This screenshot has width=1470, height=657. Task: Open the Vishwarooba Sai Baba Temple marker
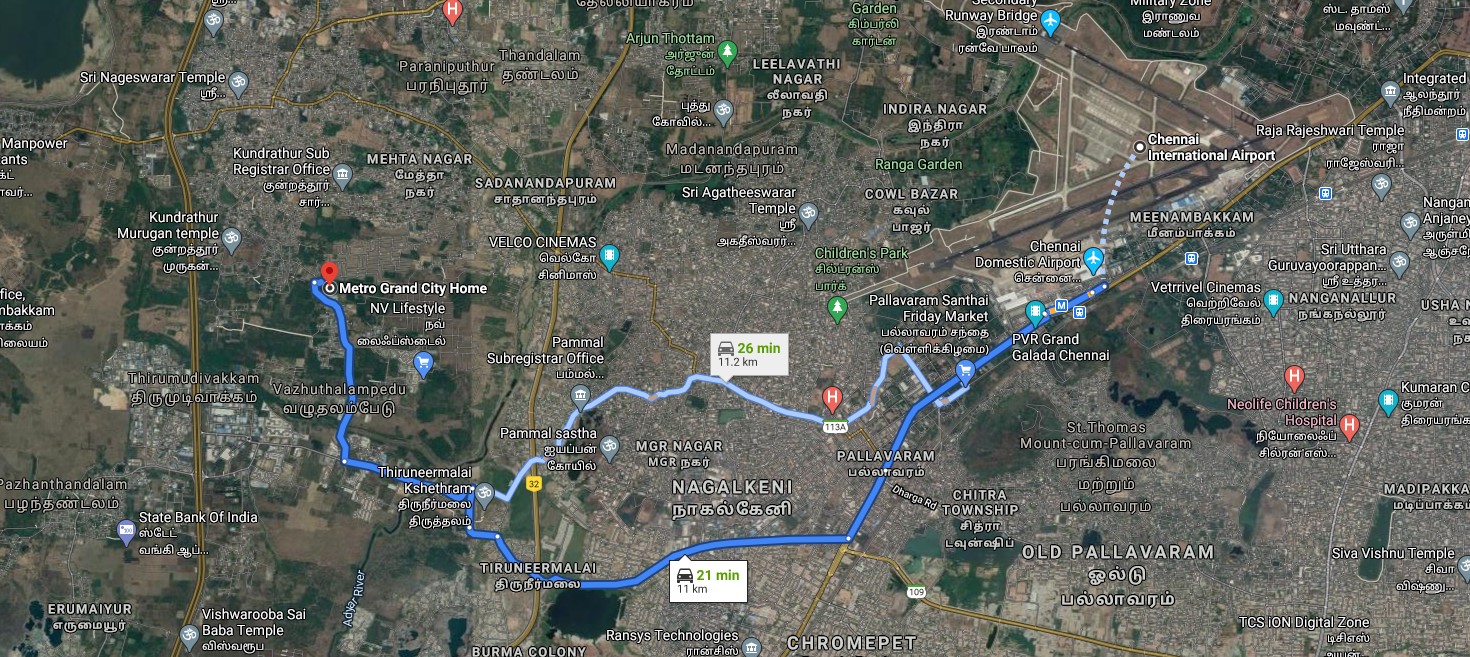pyautogui.click(x=188, y=634)
